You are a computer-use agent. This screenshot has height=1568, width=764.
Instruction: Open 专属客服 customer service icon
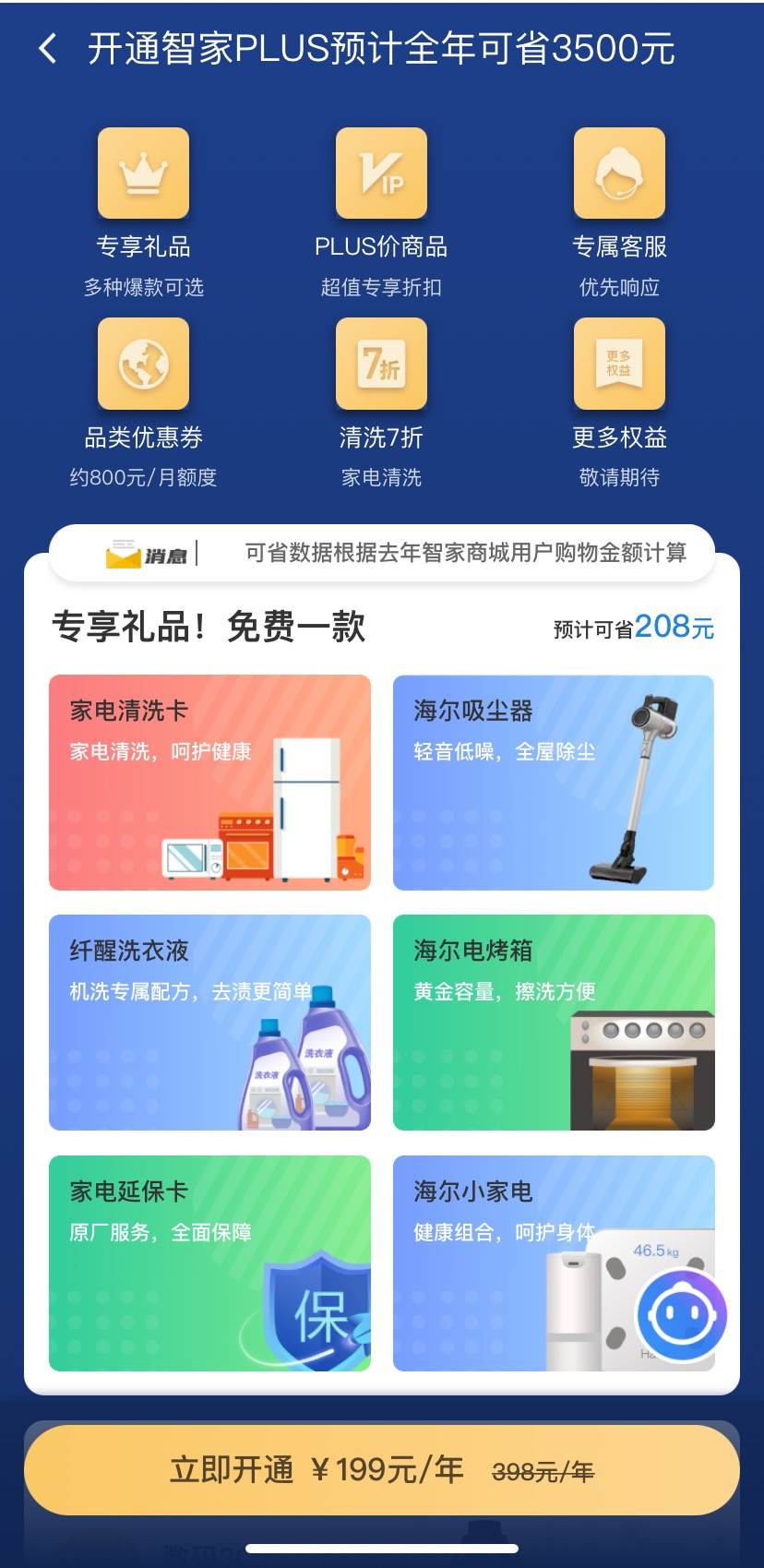[619, 174]
